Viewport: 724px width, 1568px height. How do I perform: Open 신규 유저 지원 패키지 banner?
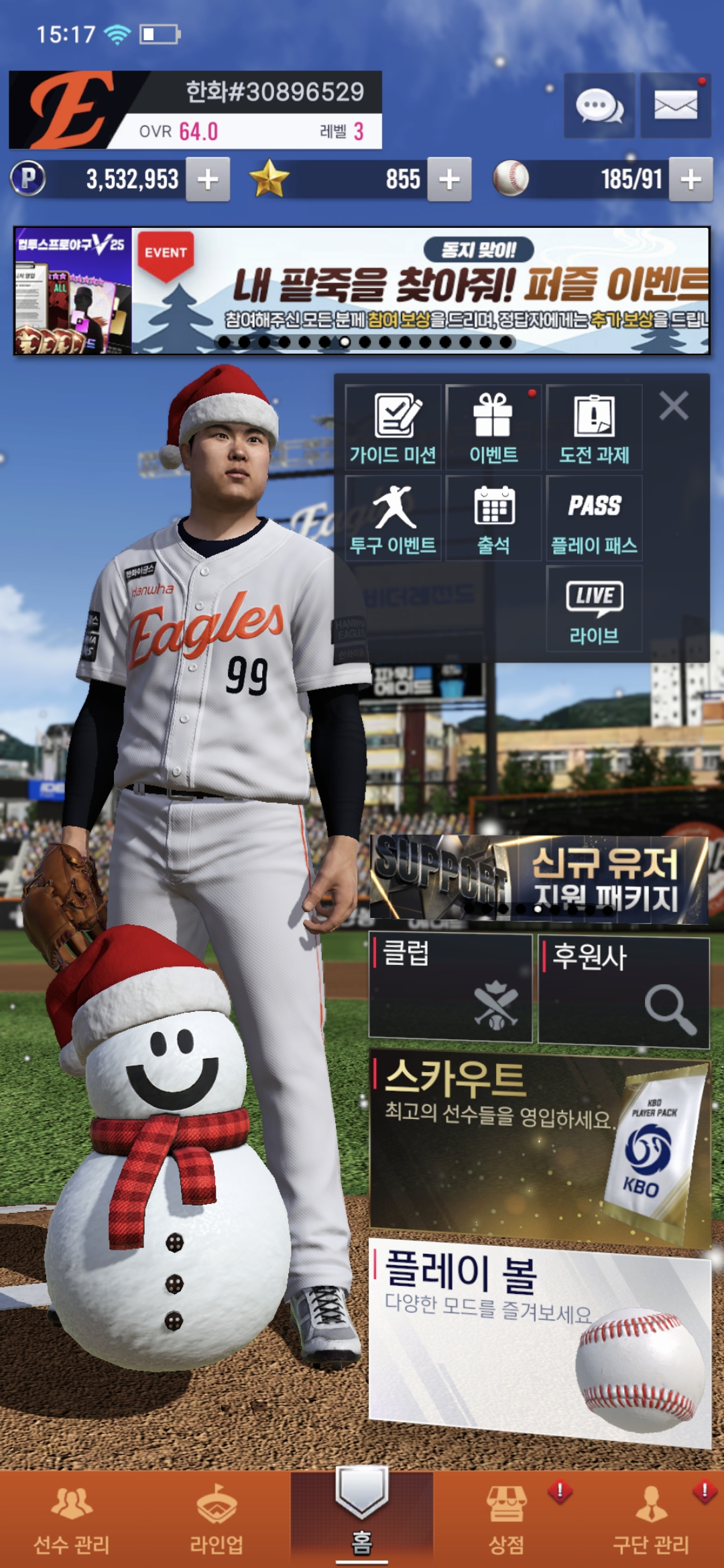tap(539, 878)
